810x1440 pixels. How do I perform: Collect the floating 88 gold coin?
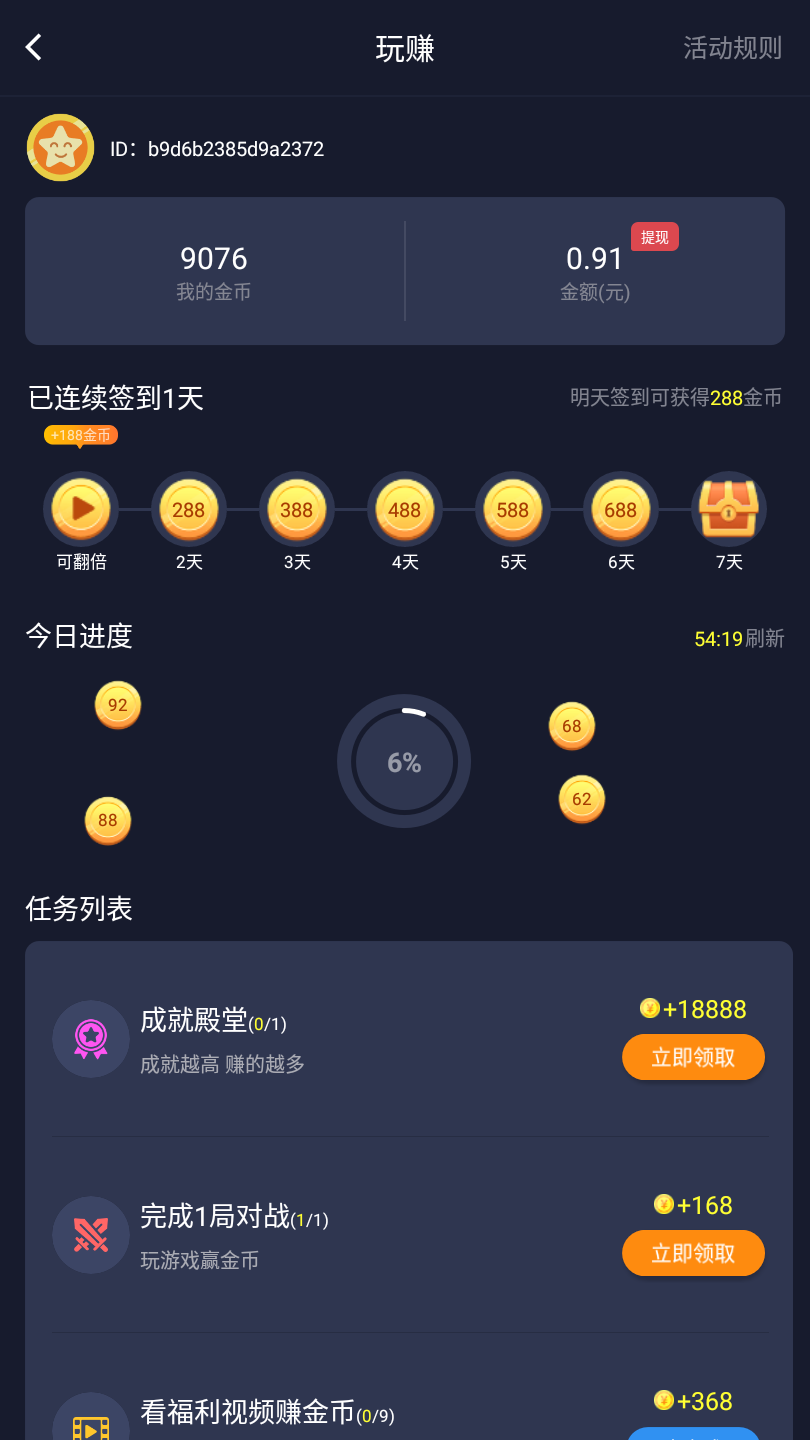[108, 820]
